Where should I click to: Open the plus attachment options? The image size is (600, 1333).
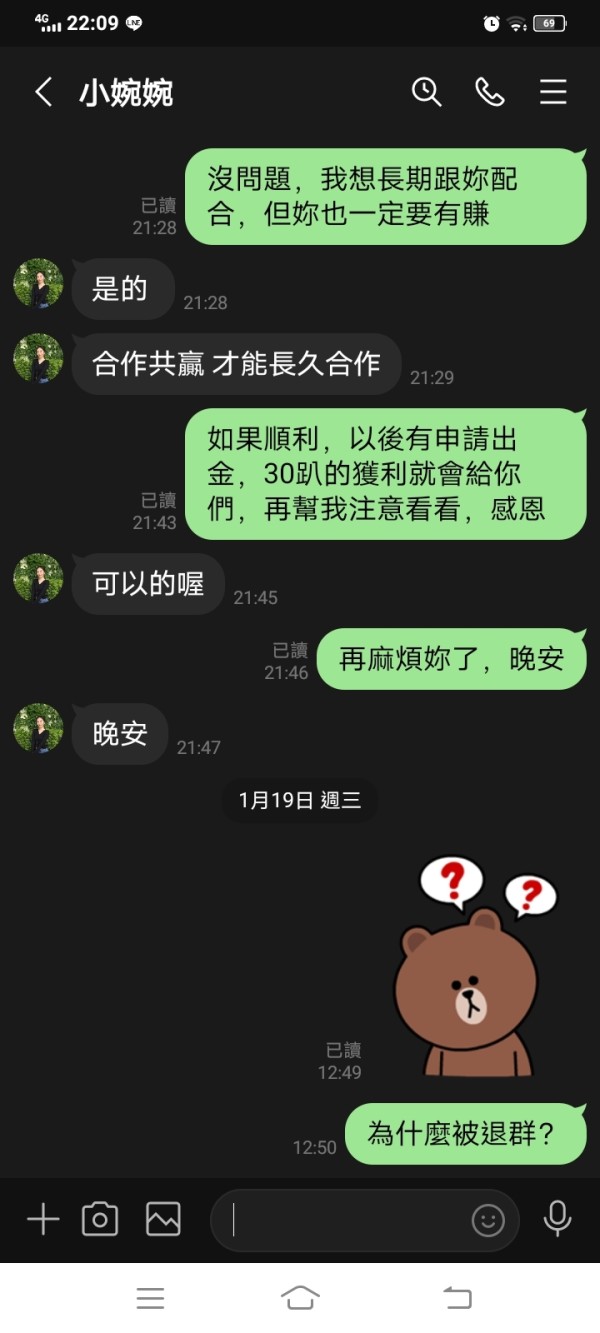(x=43, y=1219)
